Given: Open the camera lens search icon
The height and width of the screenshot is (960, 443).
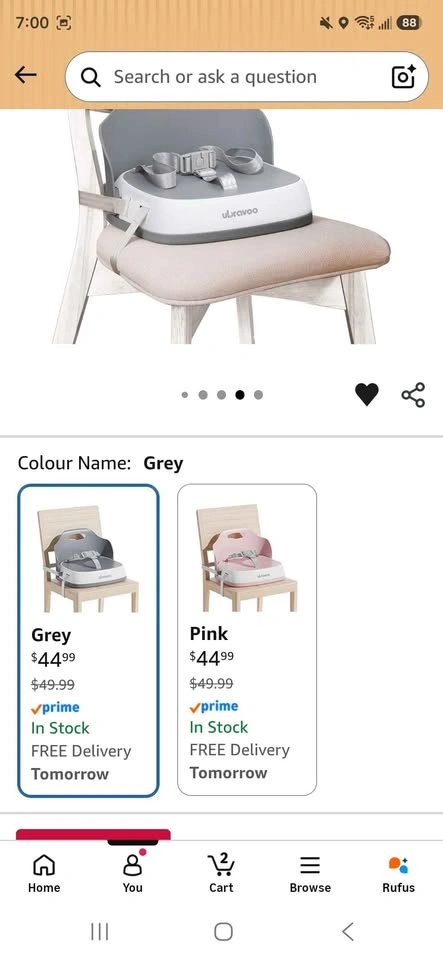Looking at the screenshot, I should pyautogui.click(x=403, y=77).
